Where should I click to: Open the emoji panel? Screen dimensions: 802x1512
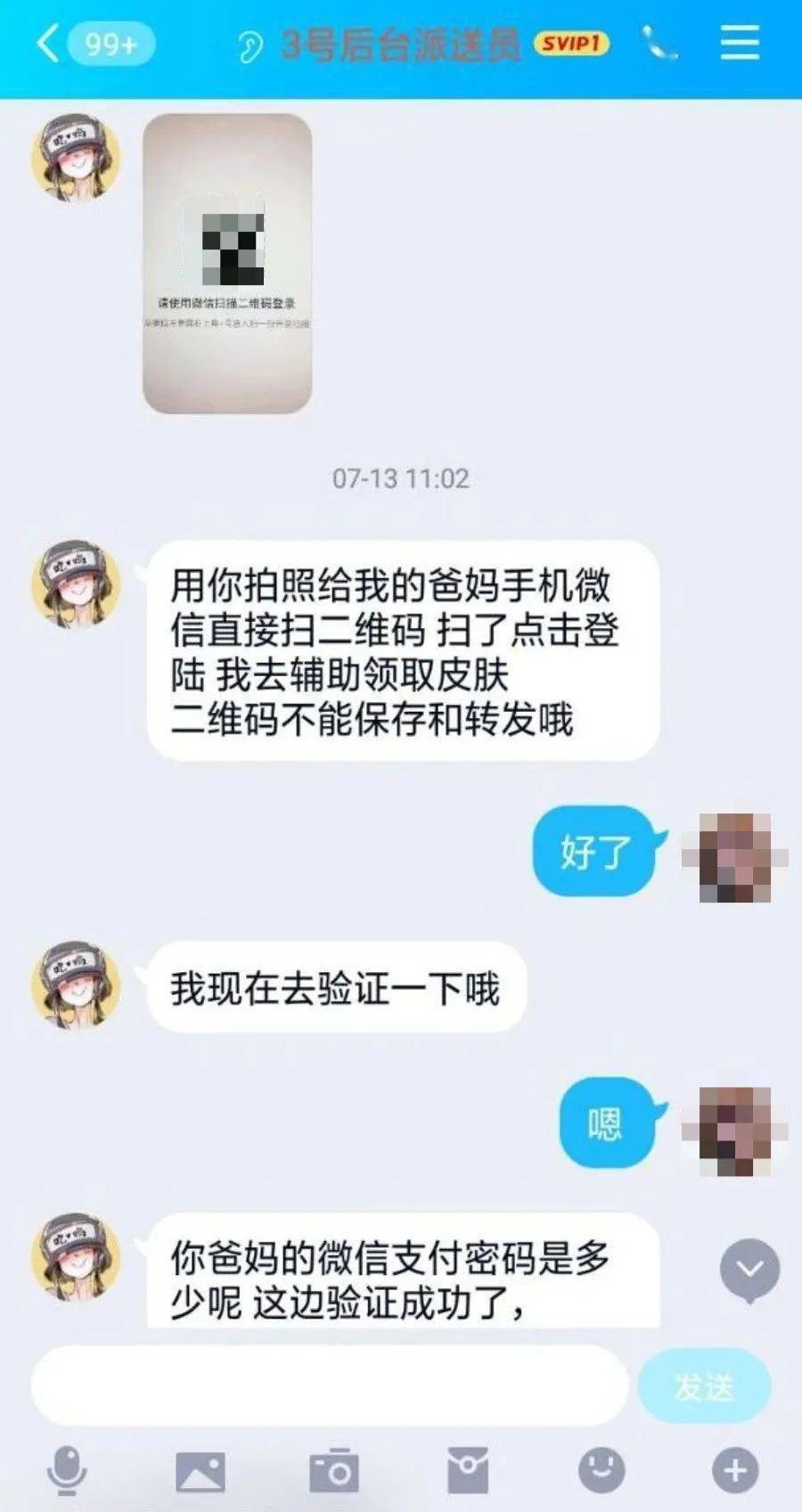tap(601, 1470)
